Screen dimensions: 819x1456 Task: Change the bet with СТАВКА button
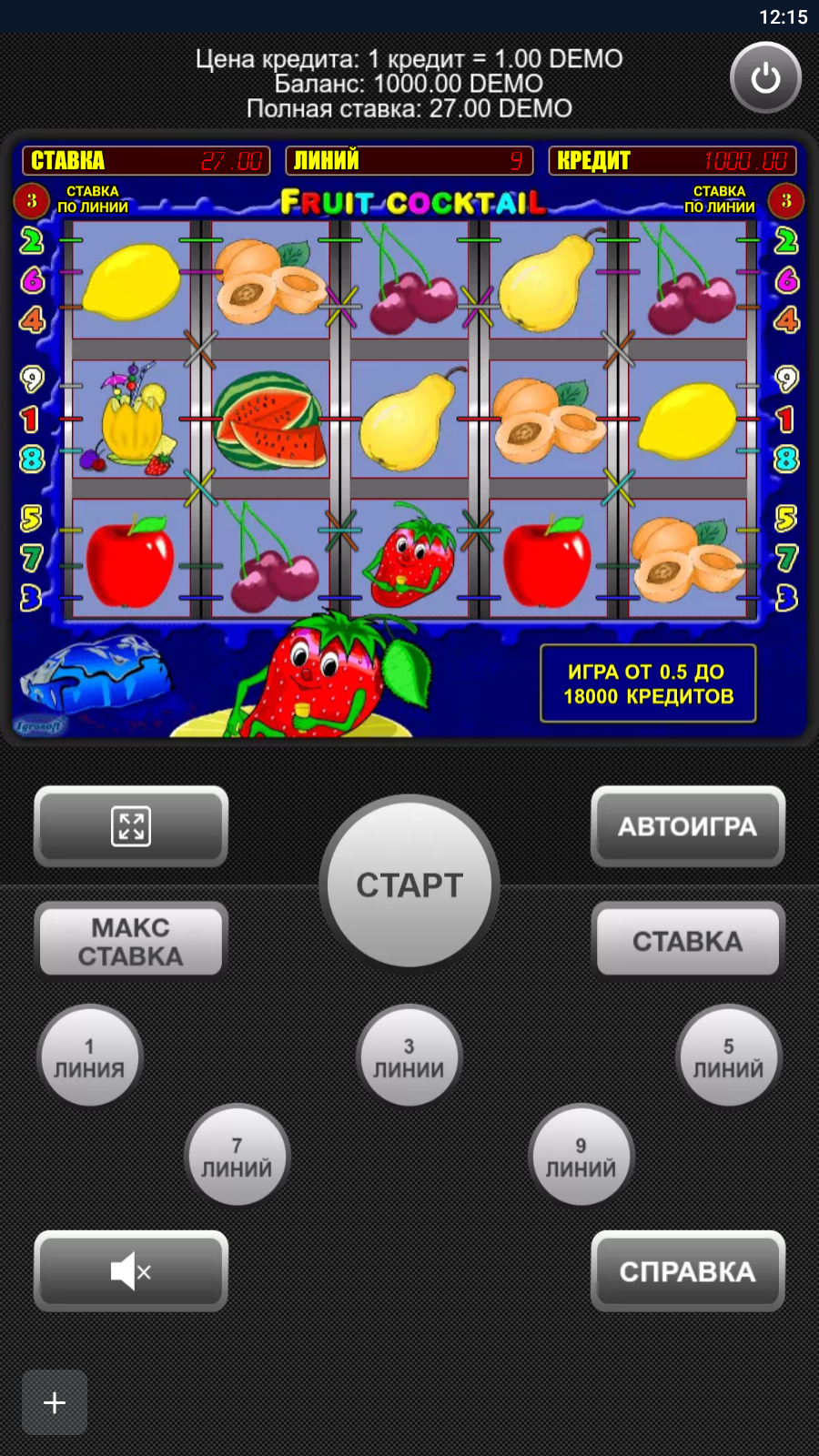(x=687, y=941)
